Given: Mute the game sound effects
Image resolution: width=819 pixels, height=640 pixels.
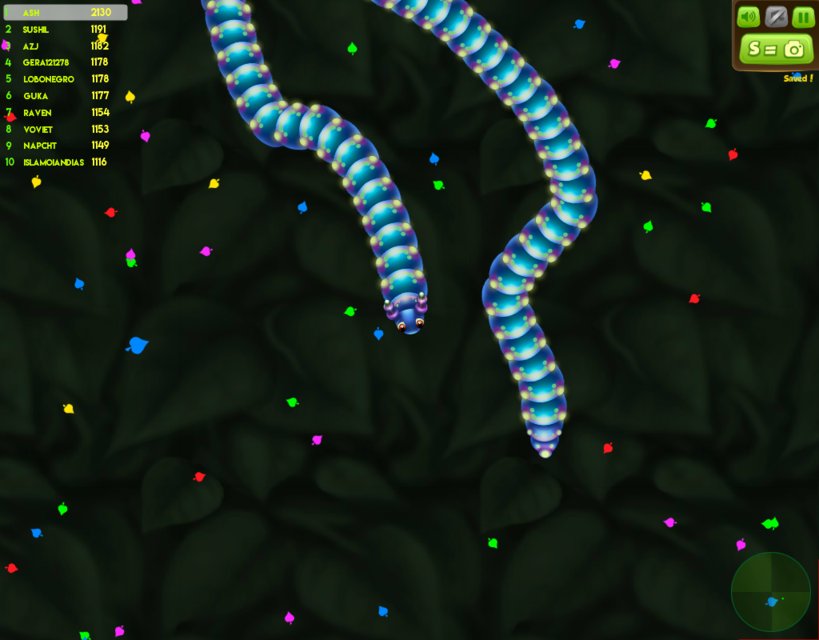Looking at the screenshot, I should coord(748,17).
